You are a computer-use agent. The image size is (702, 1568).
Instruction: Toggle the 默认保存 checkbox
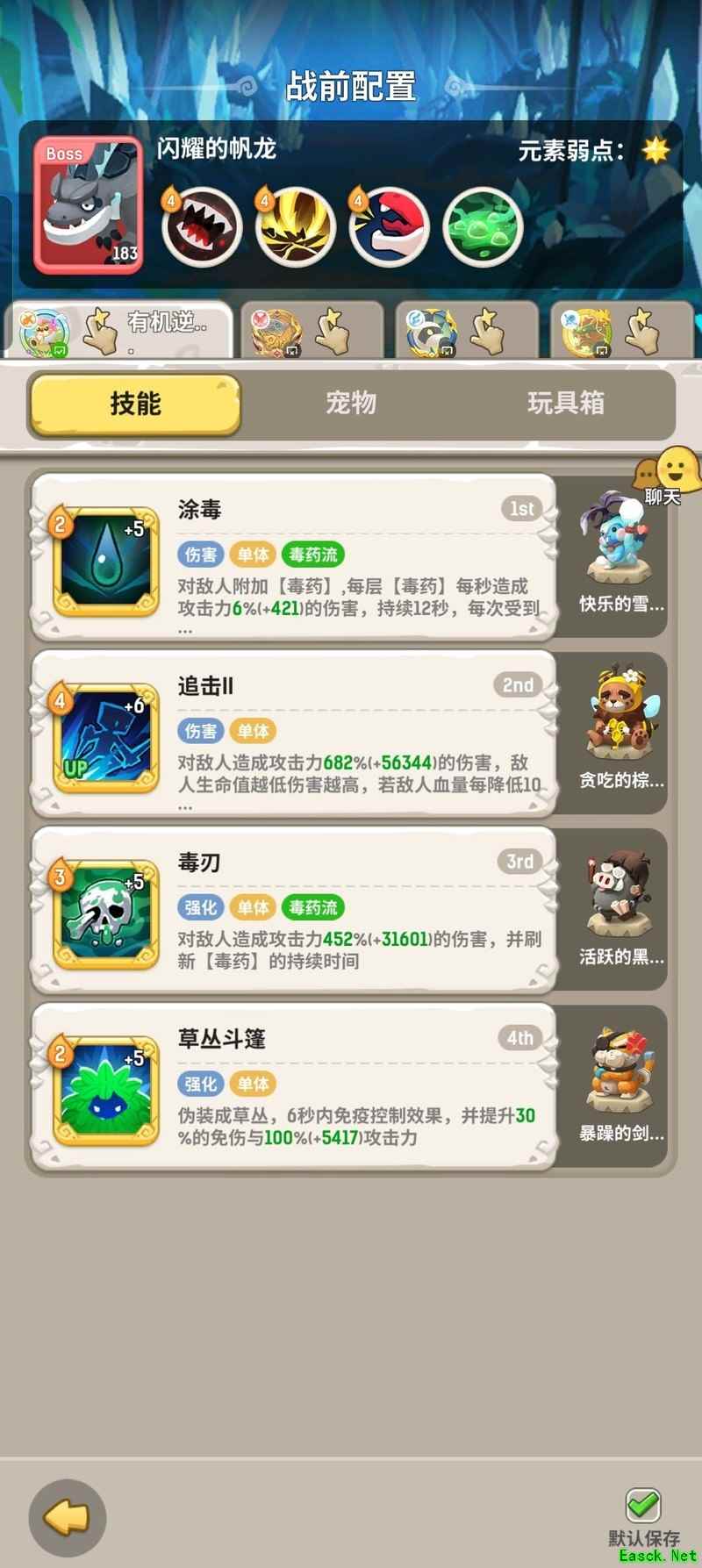click(x=643, y=1506)
